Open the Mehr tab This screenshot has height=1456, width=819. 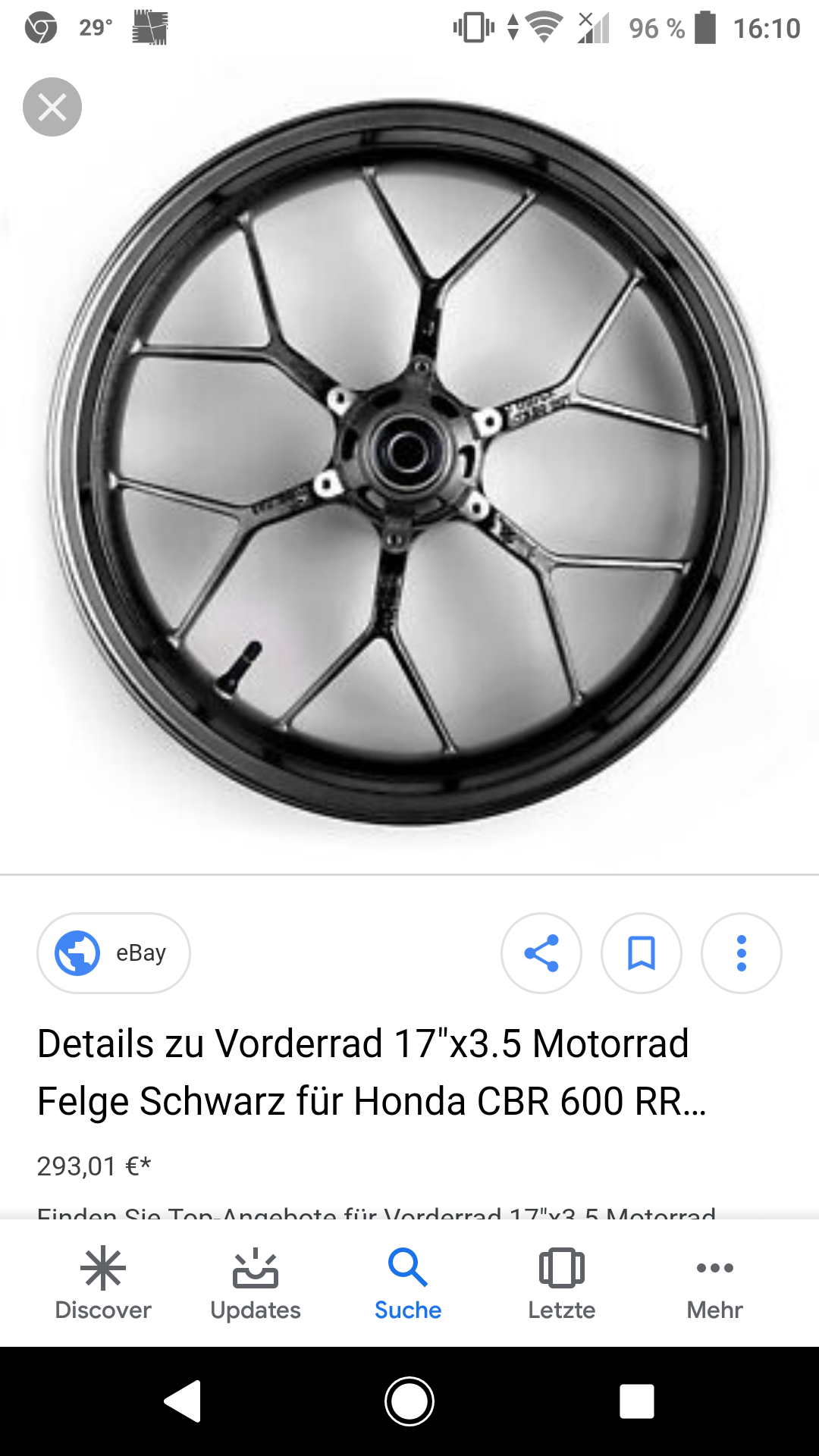coord(714,1283)
